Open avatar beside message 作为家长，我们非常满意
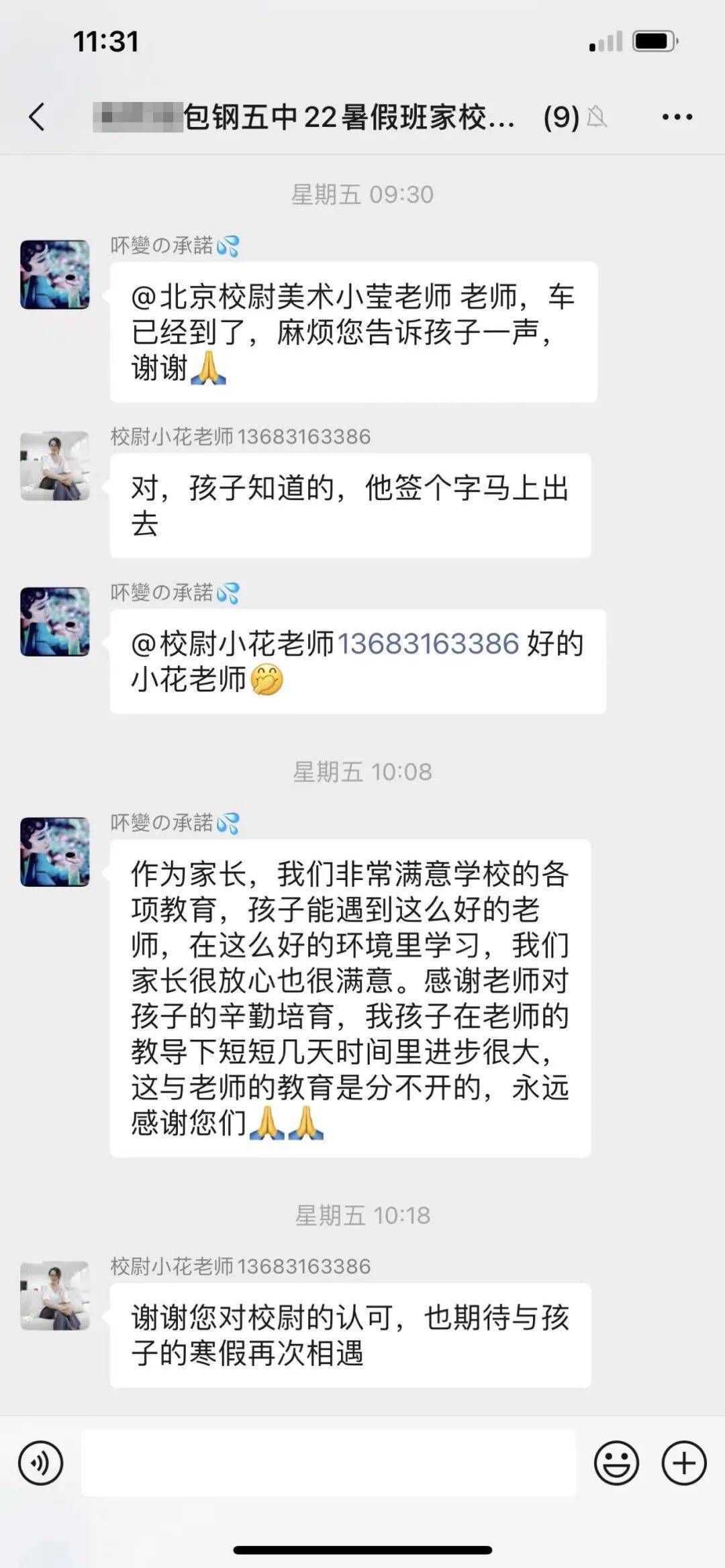Image resolution: width=725 pixels, height=1568 pixels. pyautogui.click(x=55, y=852)
